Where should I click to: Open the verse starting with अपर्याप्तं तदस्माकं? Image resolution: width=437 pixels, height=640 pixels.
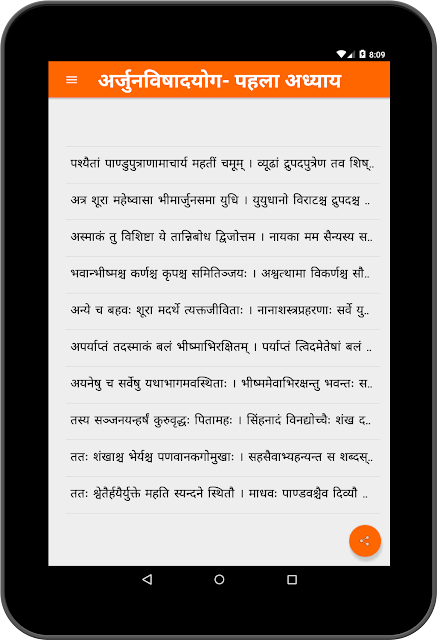[x=223, y=348]
